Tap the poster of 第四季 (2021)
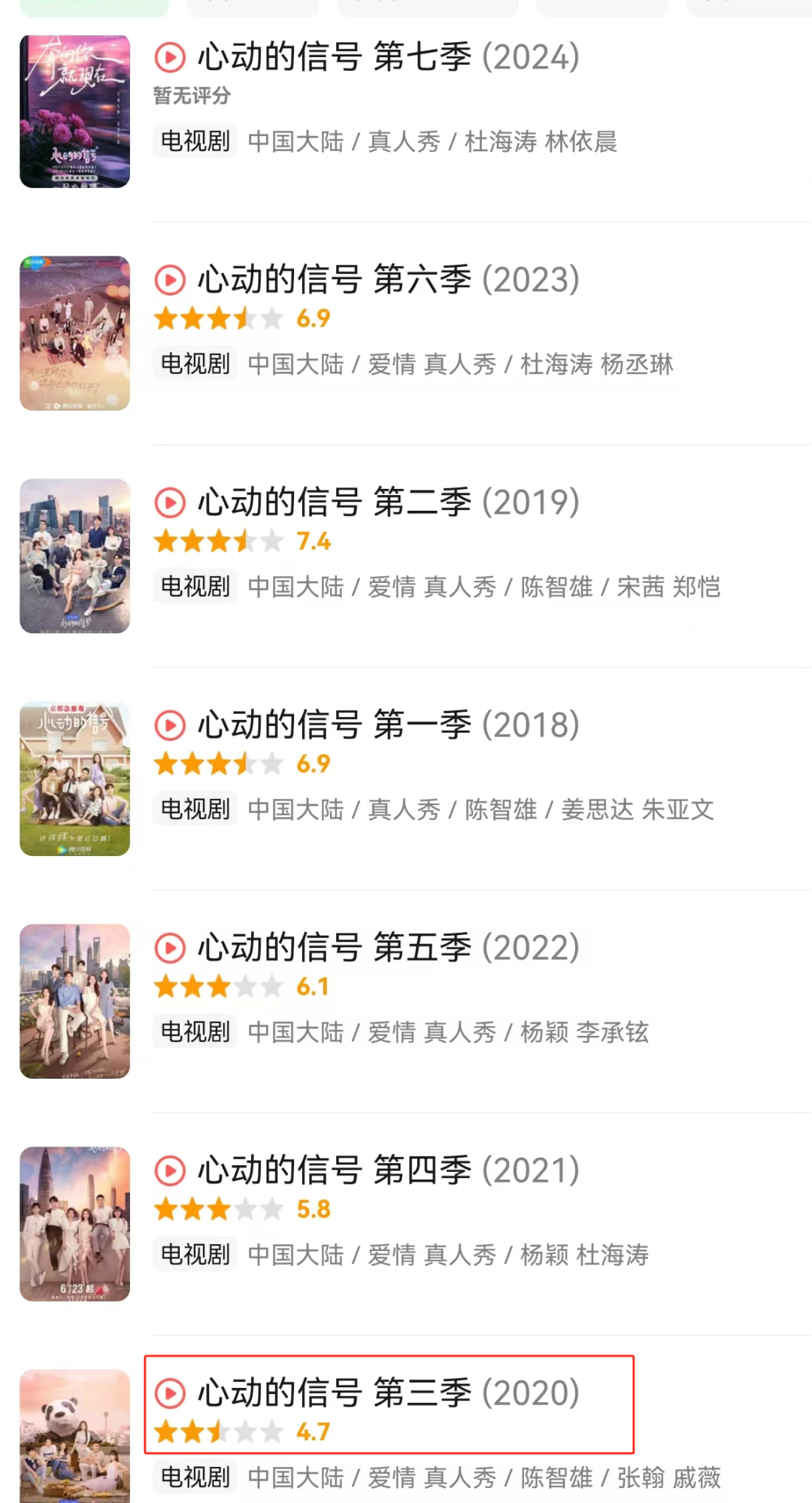 pyautogui.click(x=74, y=1224)
